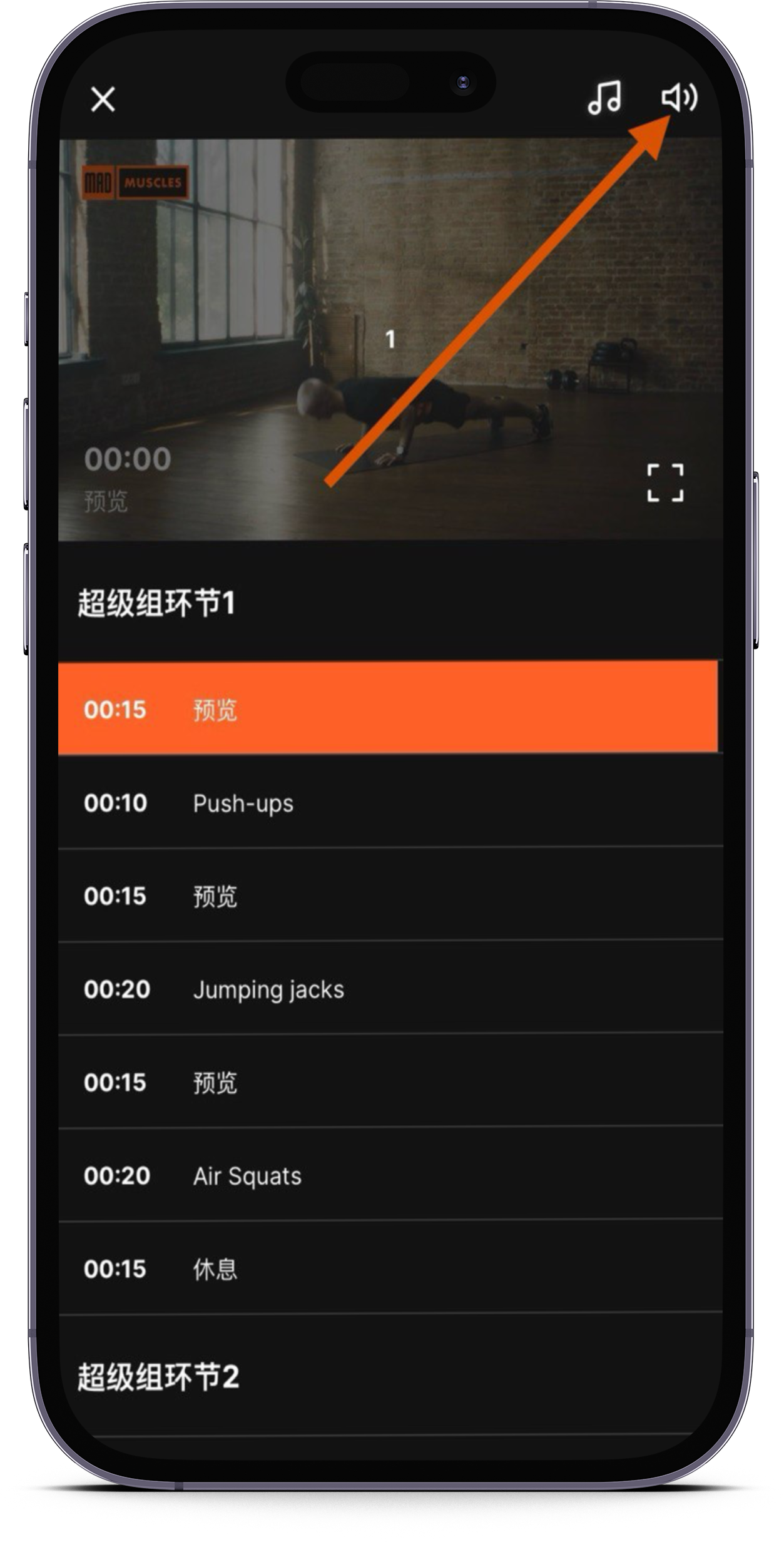Open the music settings
784x1542 pixels.
tap(604, 98)
